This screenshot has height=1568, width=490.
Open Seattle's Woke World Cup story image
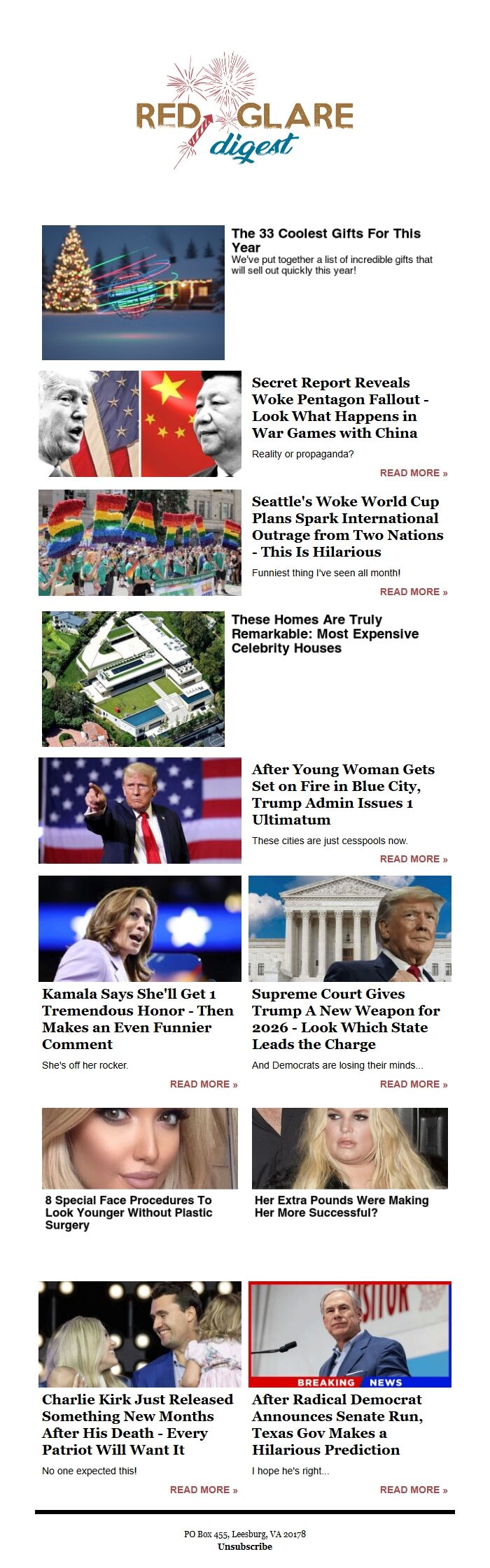coord(140,543)
